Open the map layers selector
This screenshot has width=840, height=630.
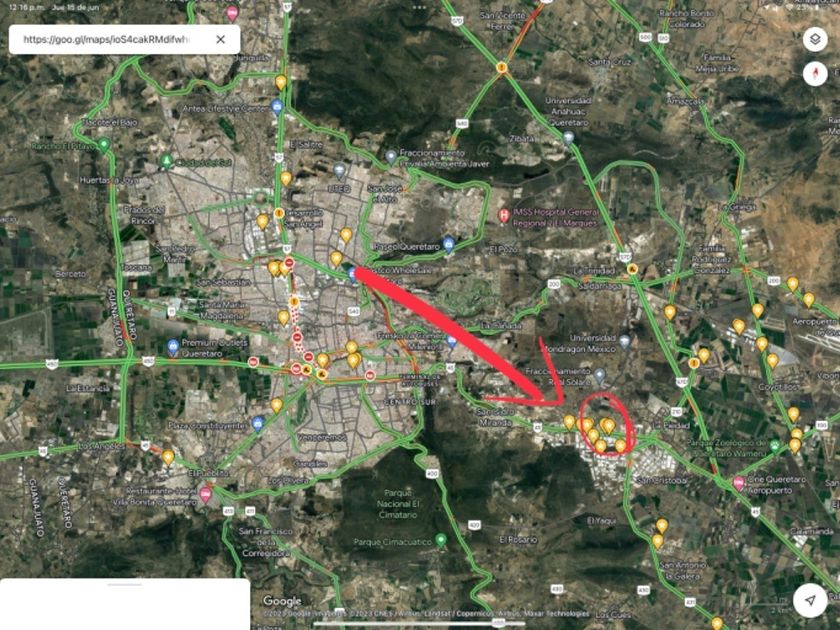pyautogui.click(x=814, y=40)
